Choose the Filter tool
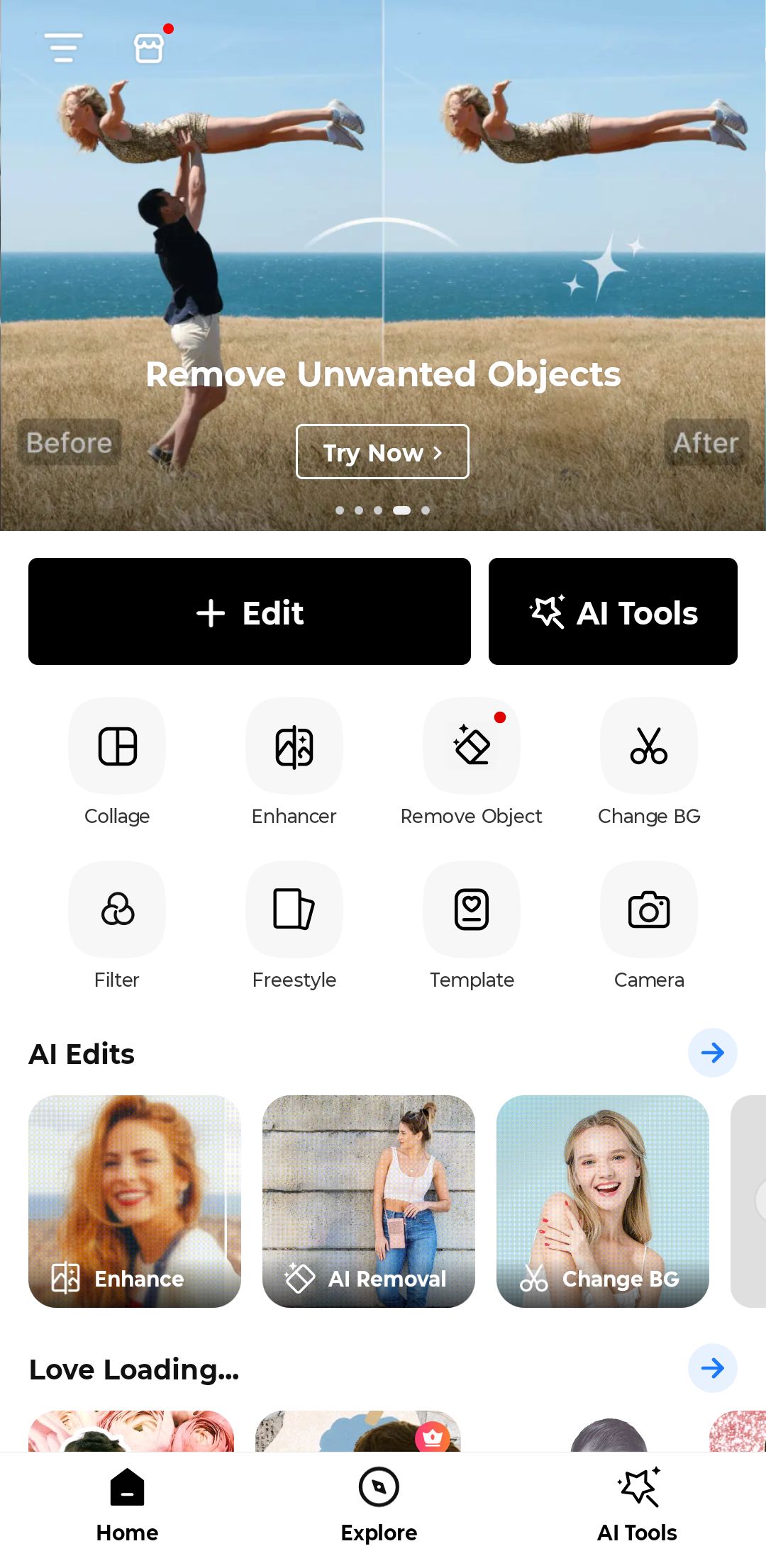 point(117,910)
